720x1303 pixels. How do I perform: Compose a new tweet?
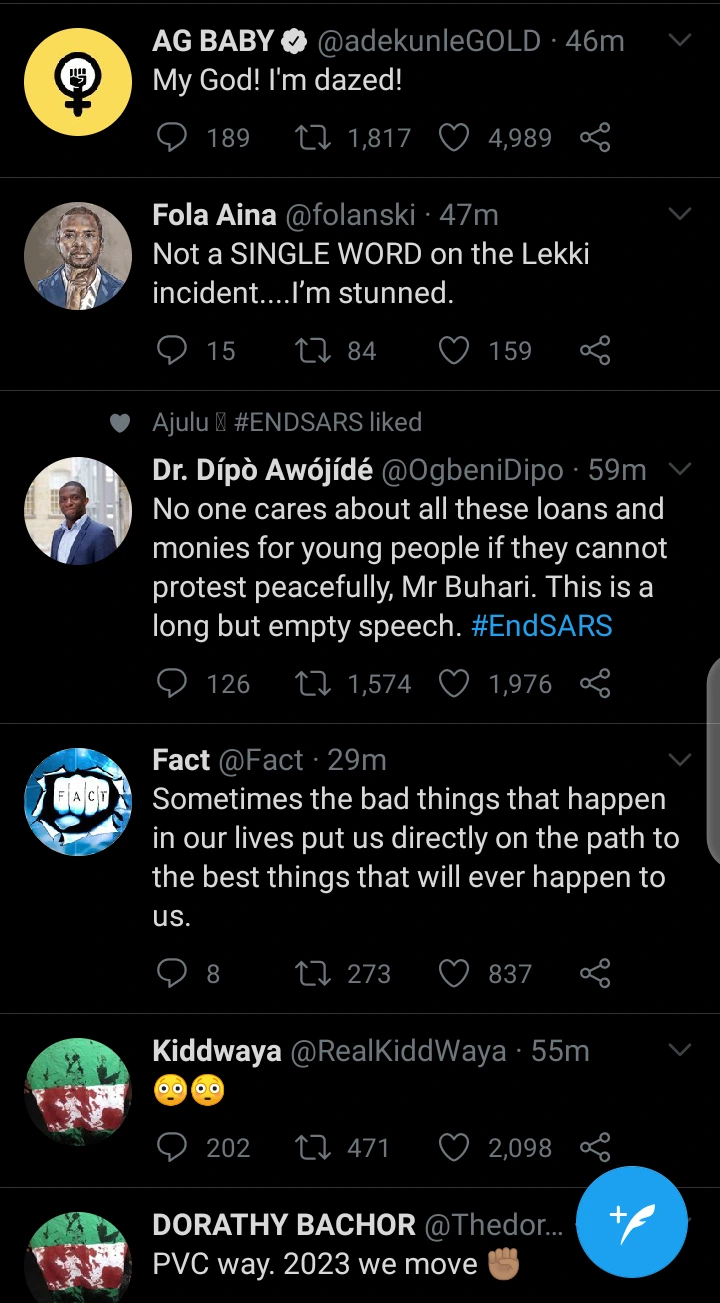(632, 1222)
